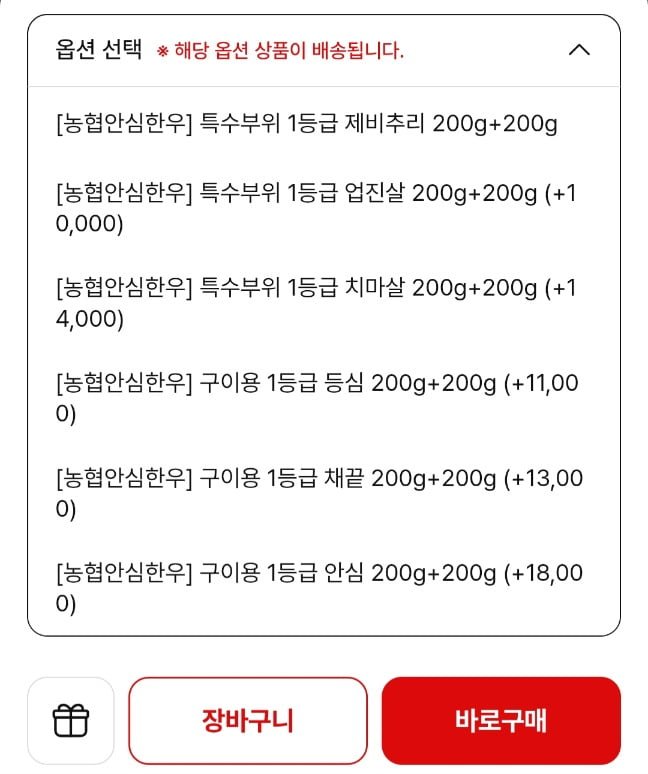Pick the 치마살 200g+200g option

coord(318,303)
